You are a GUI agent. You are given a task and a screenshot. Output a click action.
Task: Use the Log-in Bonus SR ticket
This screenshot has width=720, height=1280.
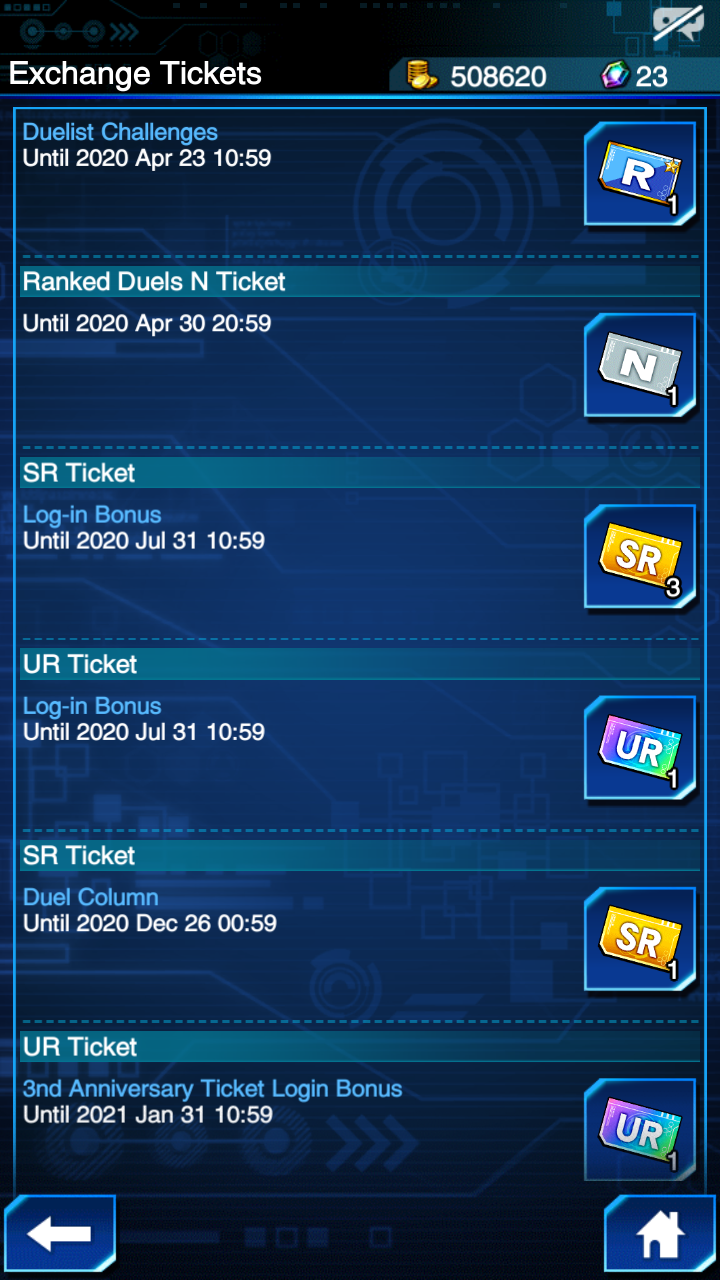pyautogui.click(x=640, y=557)
